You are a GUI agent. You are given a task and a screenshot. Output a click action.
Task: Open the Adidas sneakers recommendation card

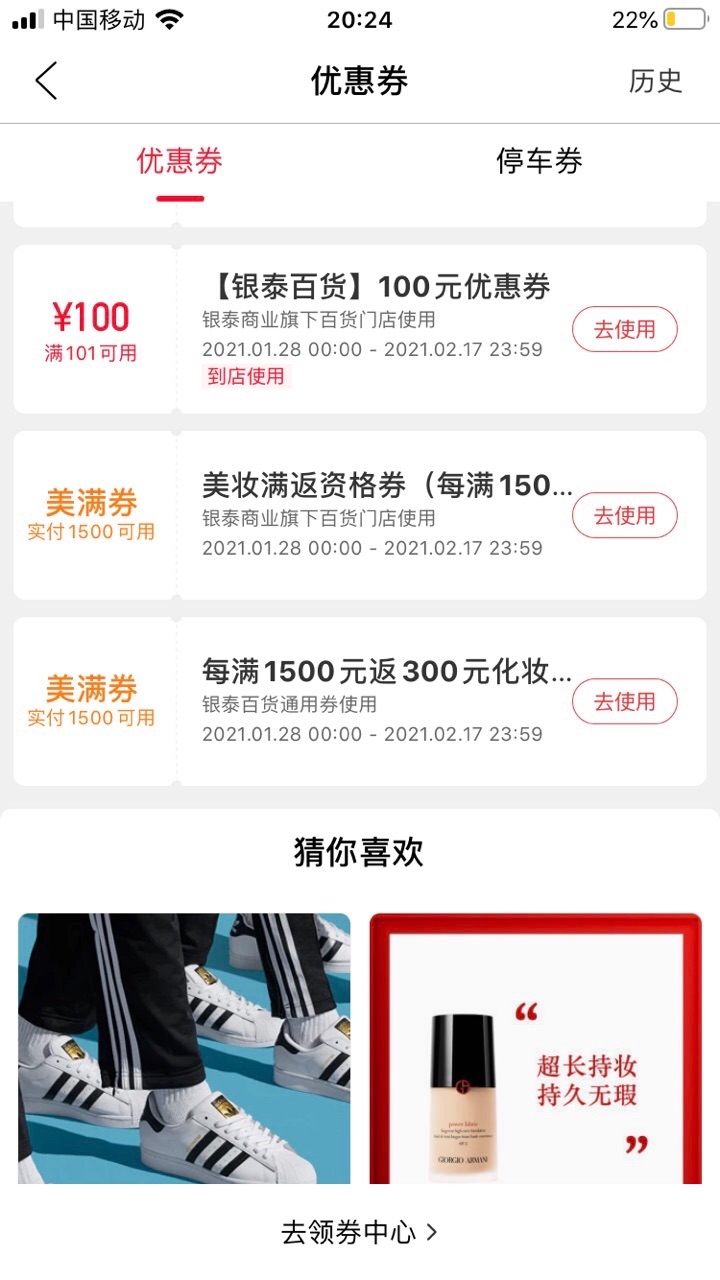coord(185,1048)
